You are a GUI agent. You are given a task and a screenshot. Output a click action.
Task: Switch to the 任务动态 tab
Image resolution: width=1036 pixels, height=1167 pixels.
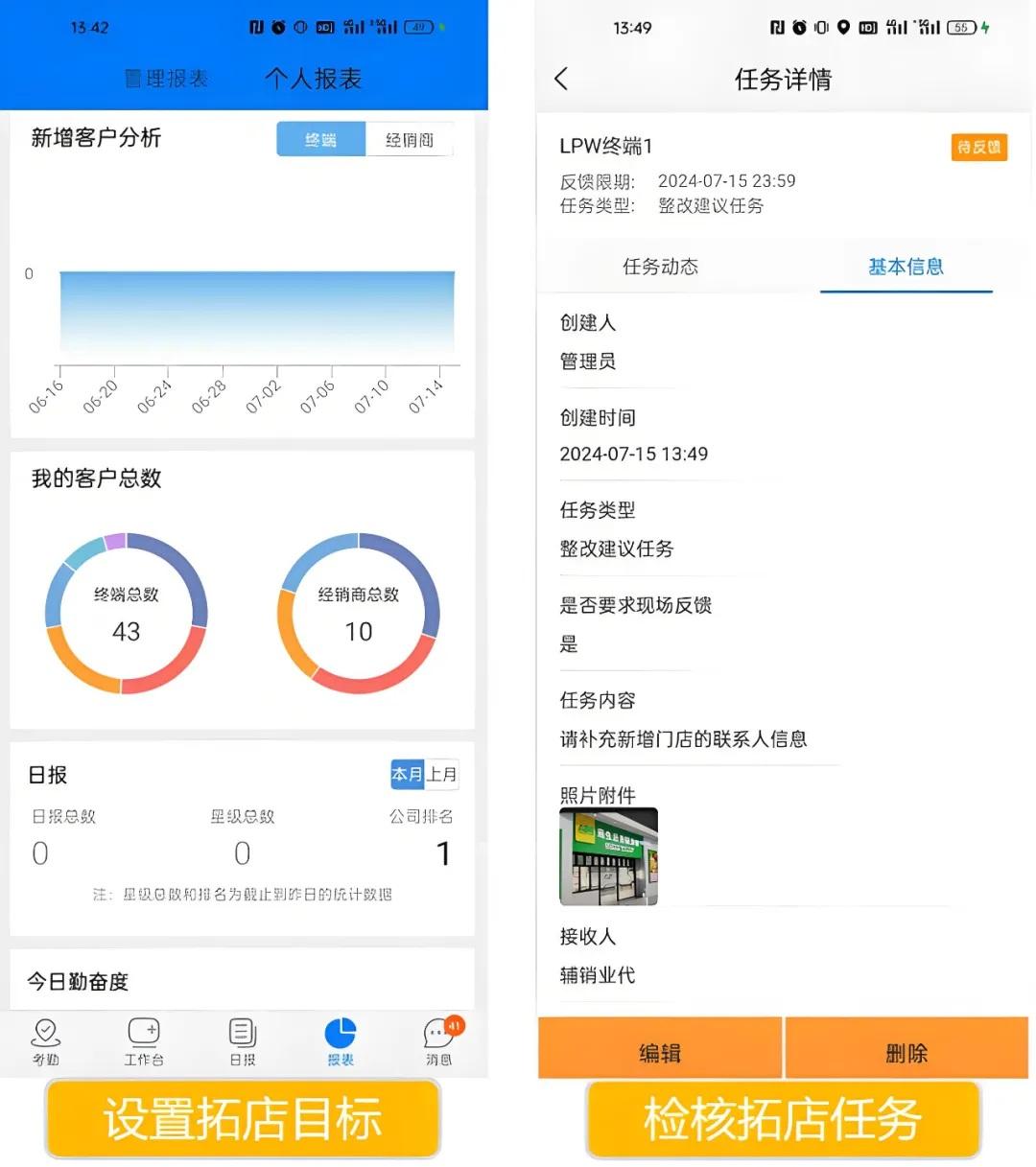[x=660, y=267]
